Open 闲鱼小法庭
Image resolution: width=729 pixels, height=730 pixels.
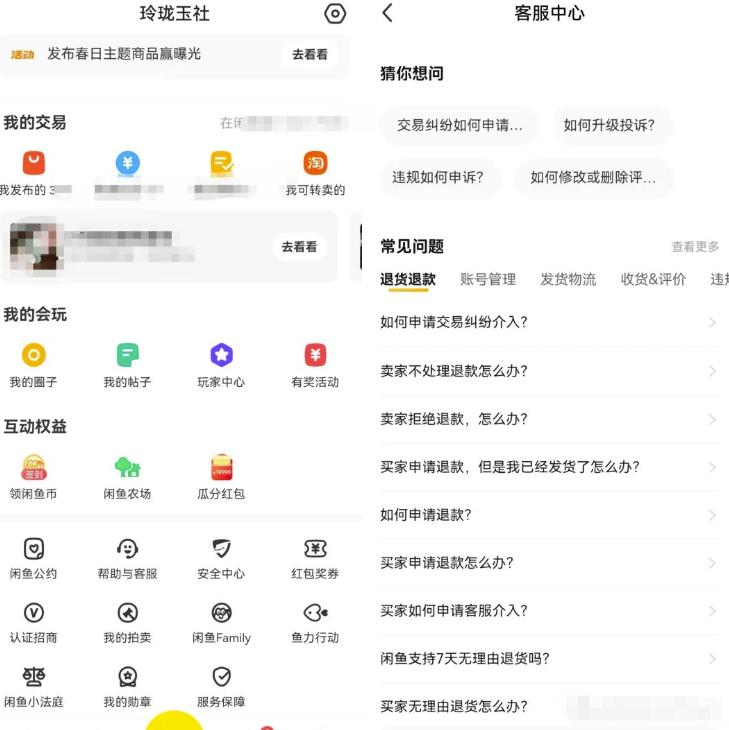pos(33,686)
